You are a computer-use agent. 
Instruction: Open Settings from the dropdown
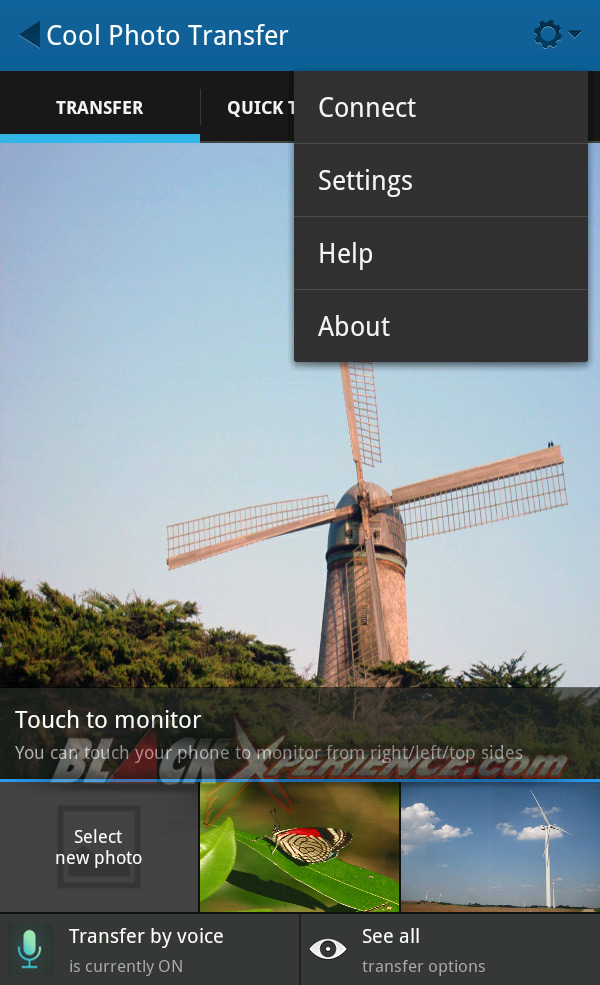[x=440, y=181]
